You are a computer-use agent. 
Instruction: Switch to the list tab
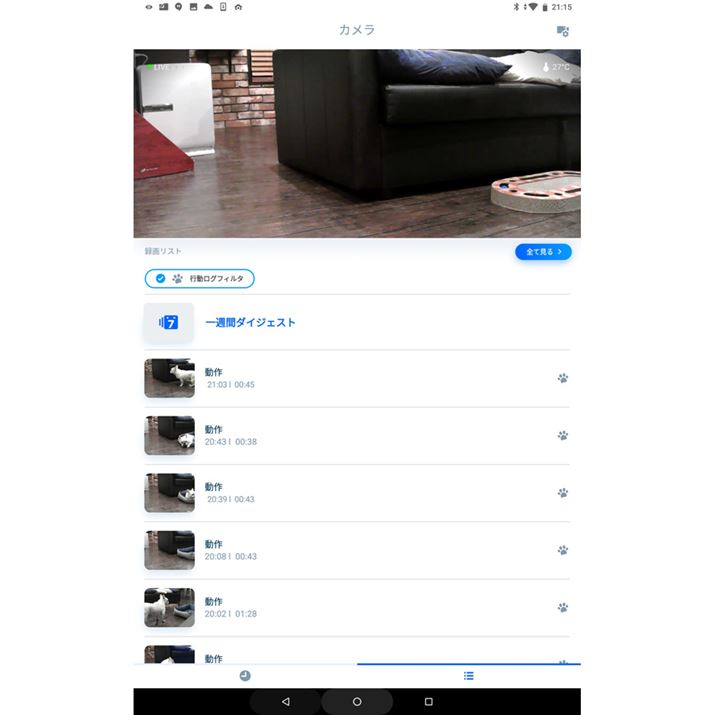pyautogui.click(x=468, y=676)
